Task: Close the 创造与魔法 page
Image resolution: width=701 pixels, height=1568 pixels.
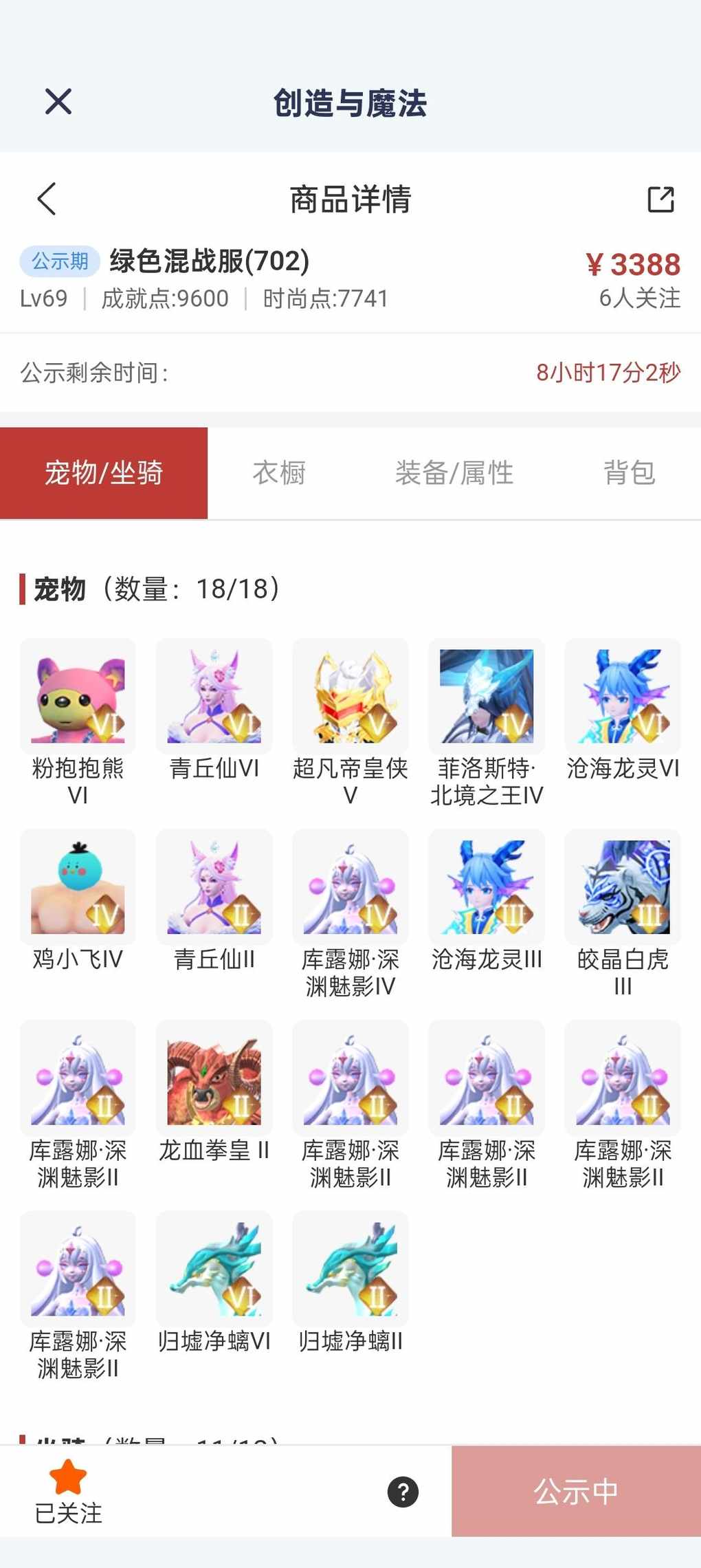Action: pos(58,102)
